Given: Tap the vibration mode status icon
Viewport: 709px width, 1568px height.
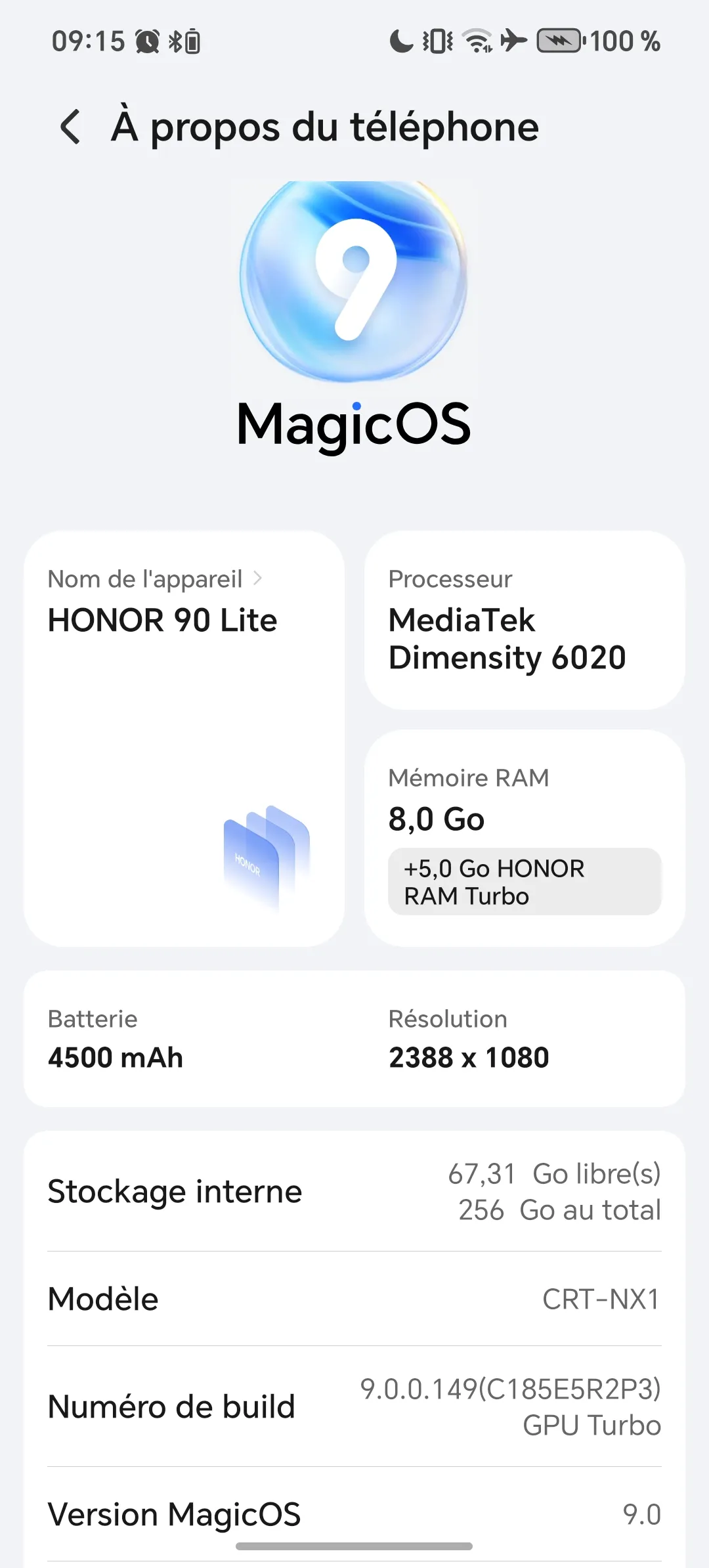Looking at the screenshot, I should click(438, 41).
